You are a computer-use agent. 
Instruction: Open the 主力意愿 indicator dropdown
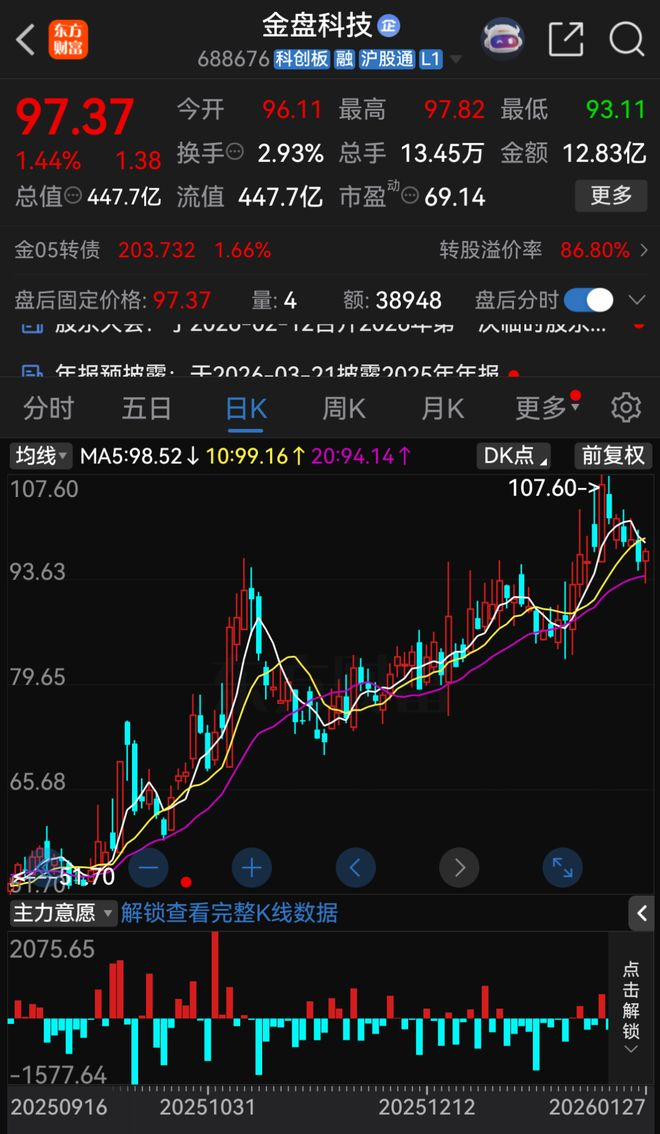tap(63, 912)
